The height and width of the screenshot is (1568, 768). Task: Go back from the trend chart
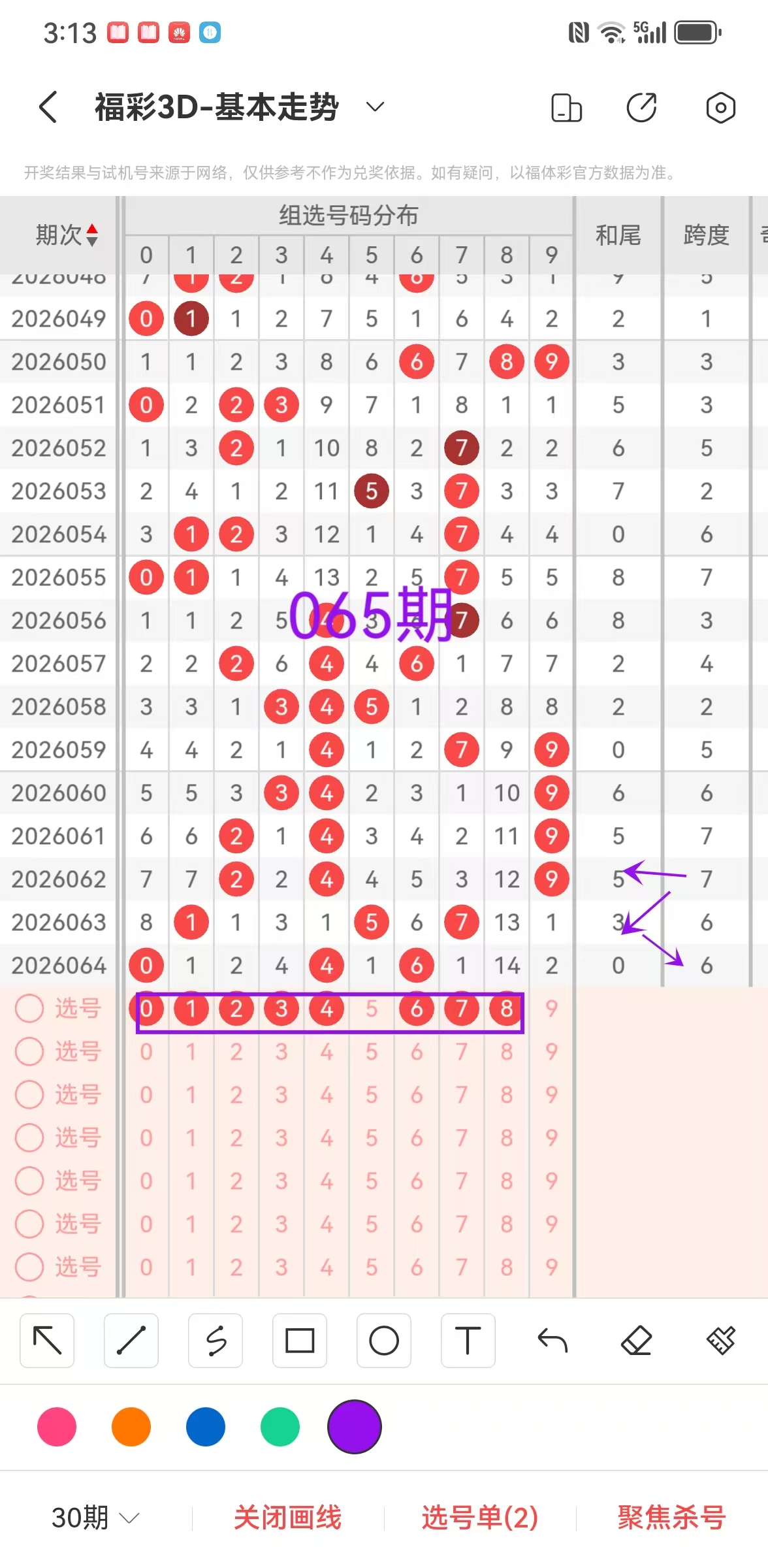[48, 107]
